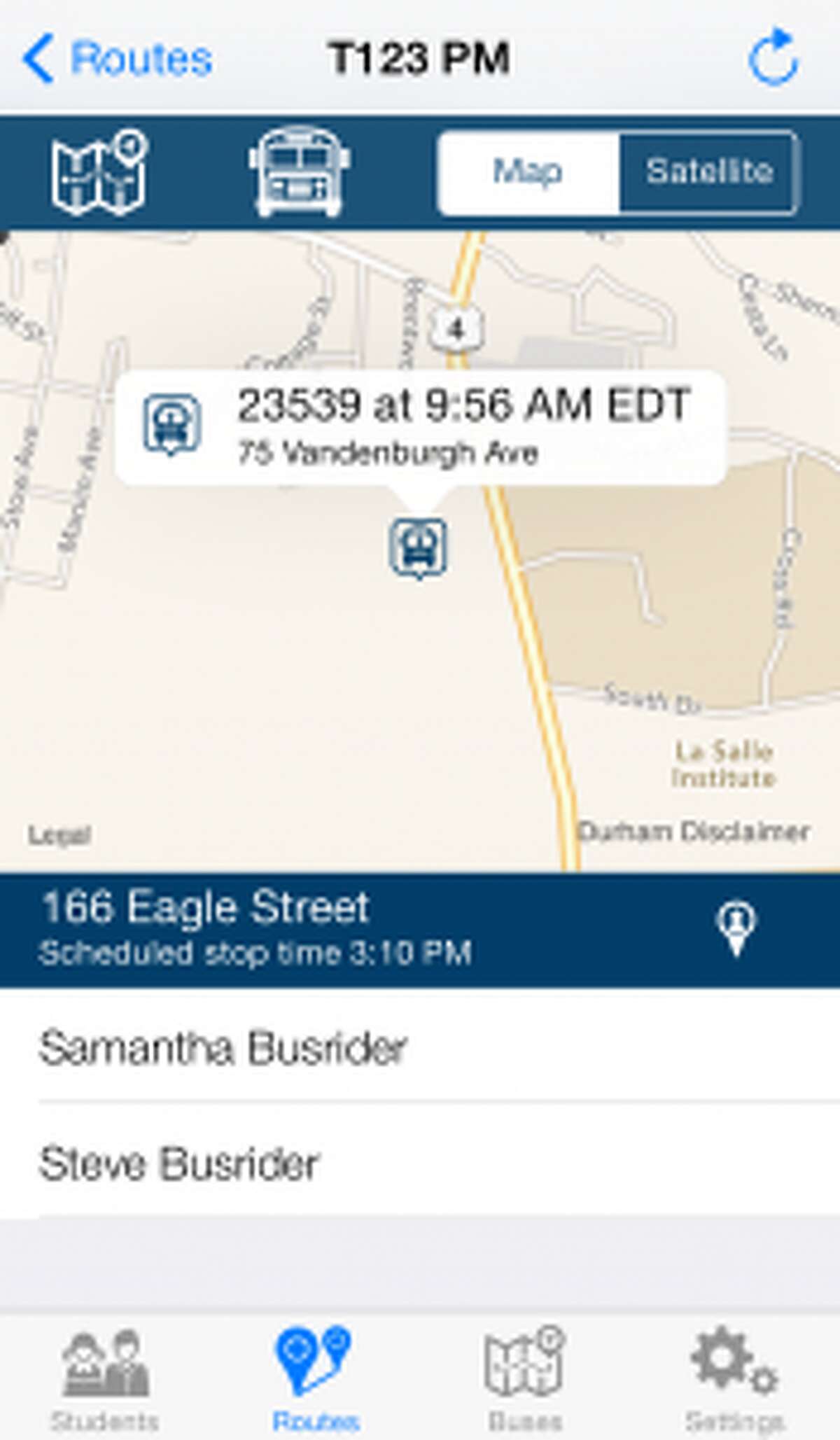Tap the bus marker on map

click(419, 547)
